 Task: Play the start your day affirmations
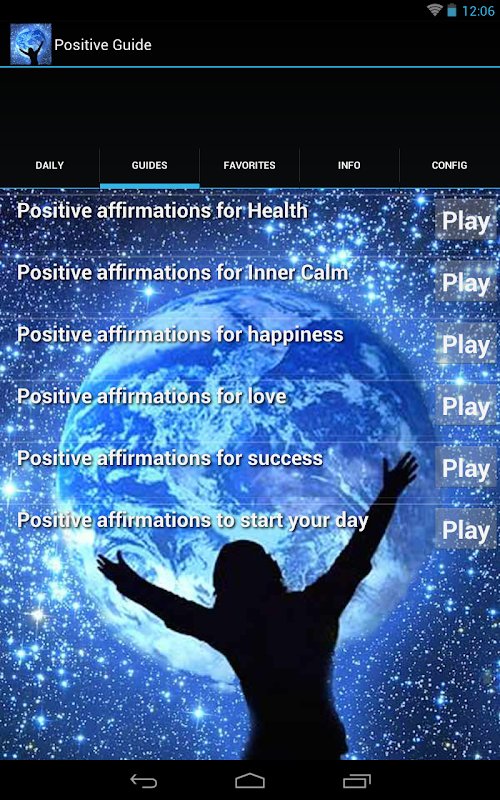tap(465, 529)
